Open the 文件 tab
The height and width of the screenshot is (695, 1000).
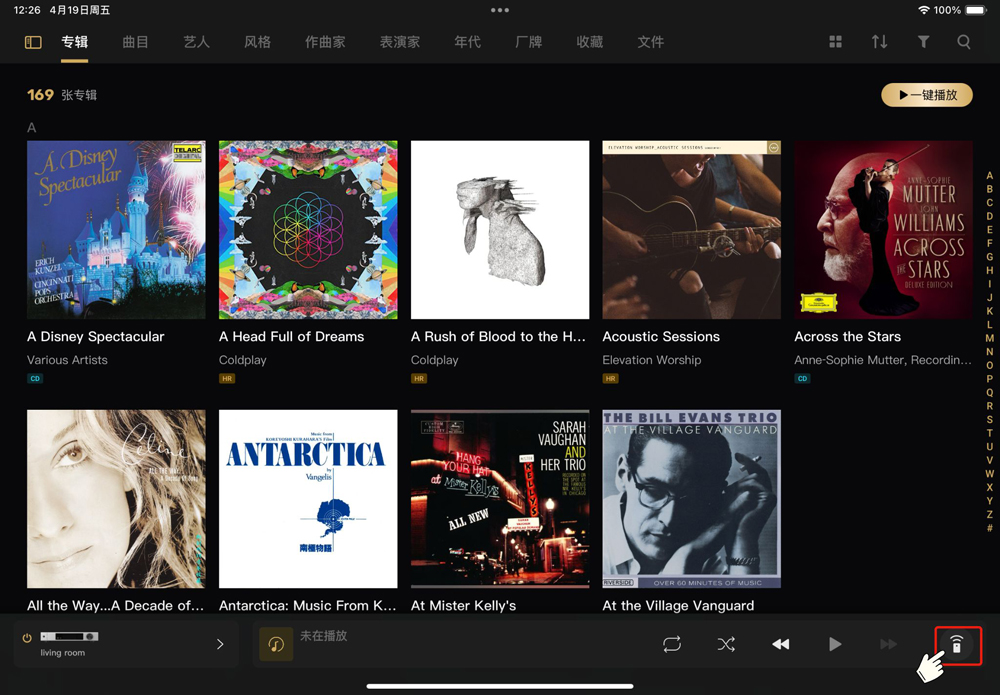(650, 42)
